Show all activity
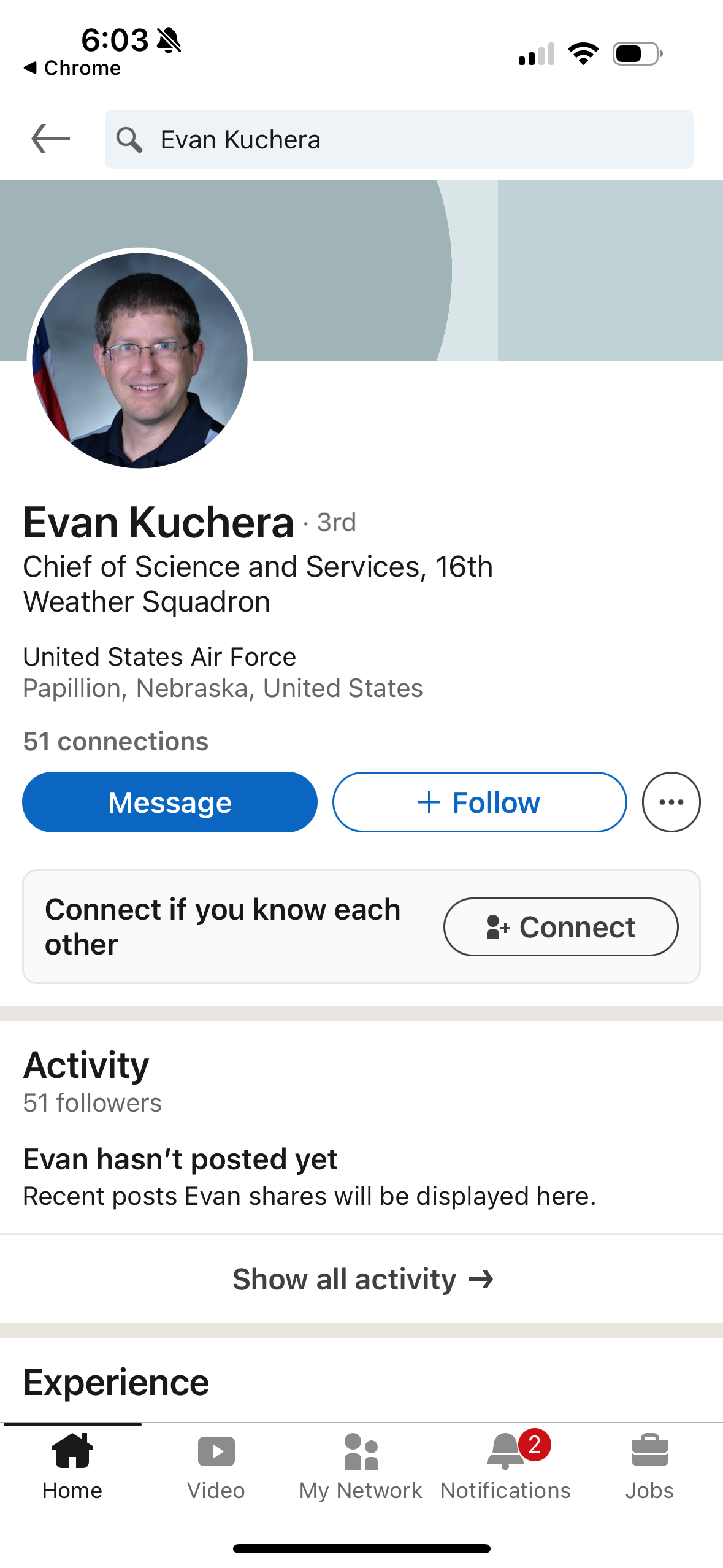This screenshot has height=1568, width=723. click(x=362, y=1279)
